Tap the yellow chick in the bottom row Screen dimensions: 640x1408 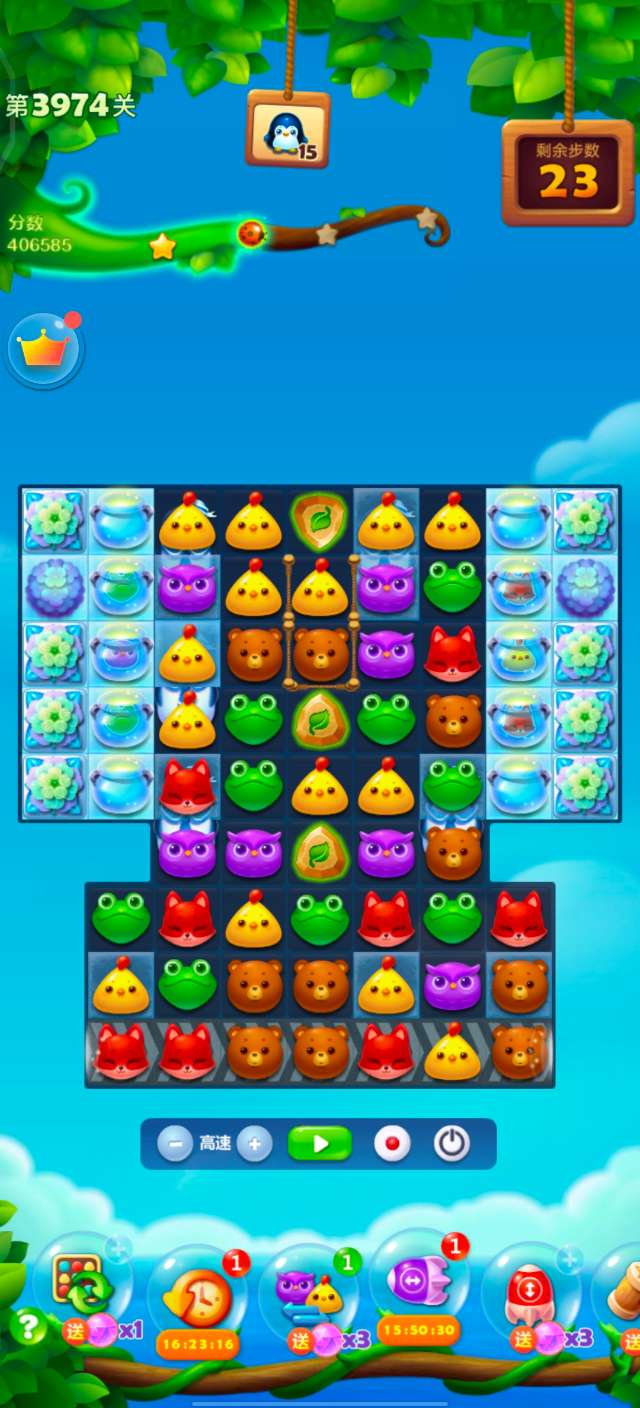(452, 1052)
